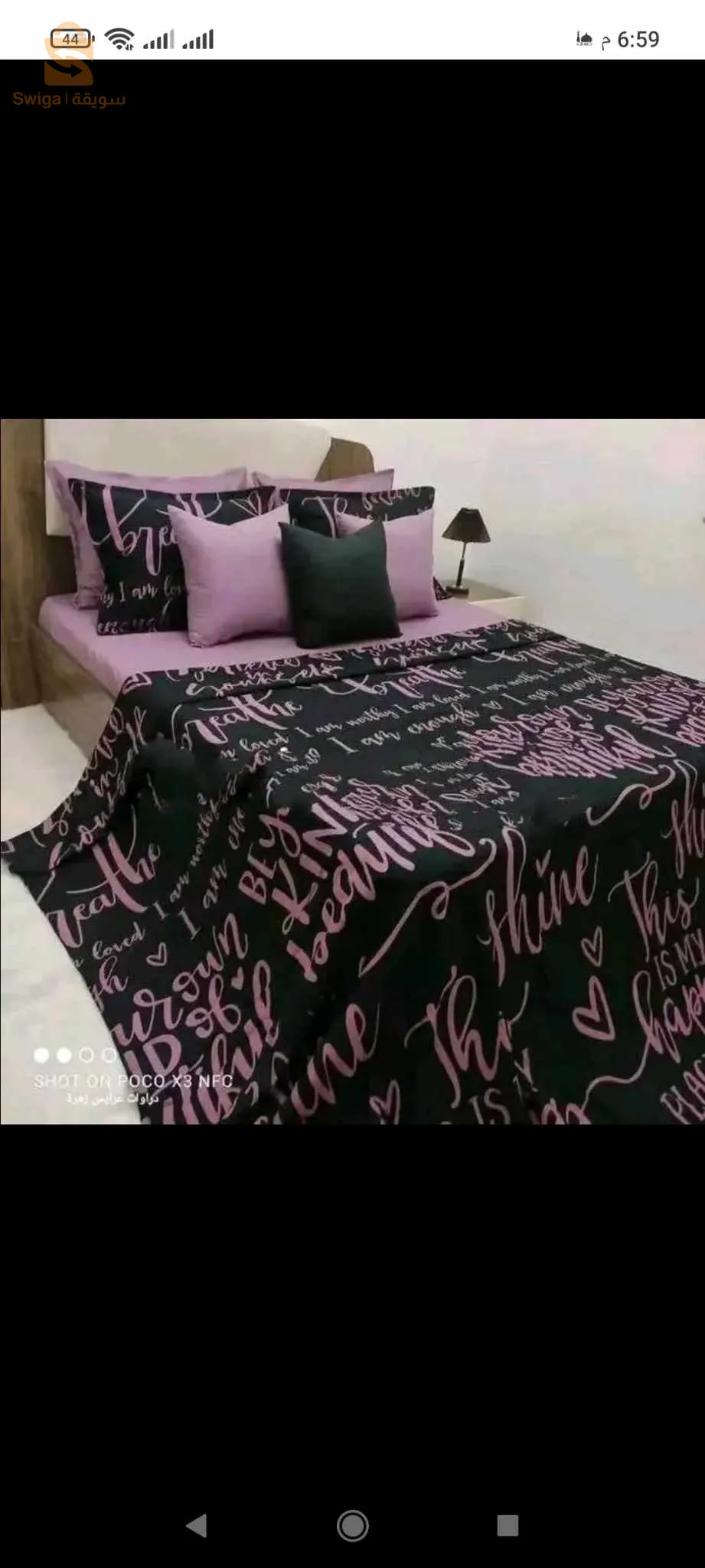Tap the status bar to expand notifications
705x1568 pixels.
352,37
